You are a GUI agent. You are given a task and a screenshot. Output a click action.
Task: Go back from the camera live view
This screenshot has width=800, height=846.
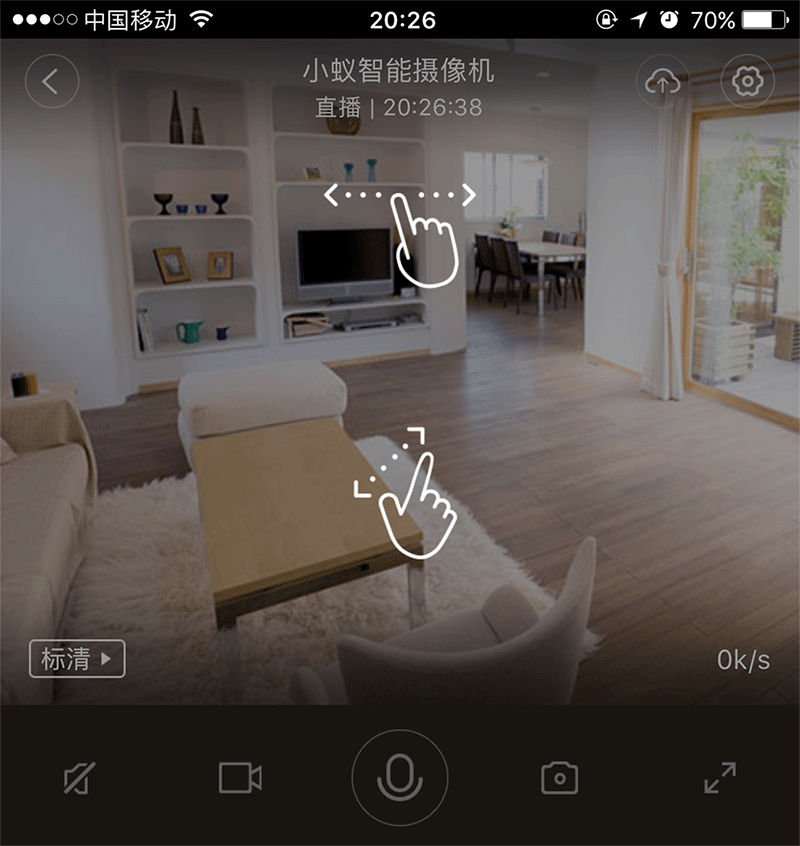tap(52, 82)
